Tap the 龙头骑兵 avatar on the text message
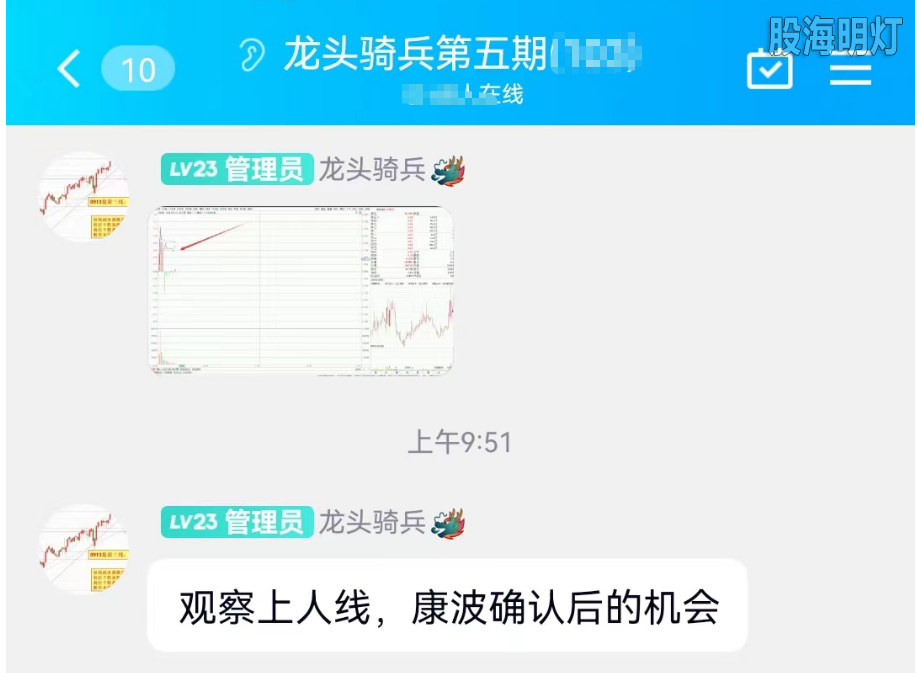The image size is (919, 673). click(84, 550)
